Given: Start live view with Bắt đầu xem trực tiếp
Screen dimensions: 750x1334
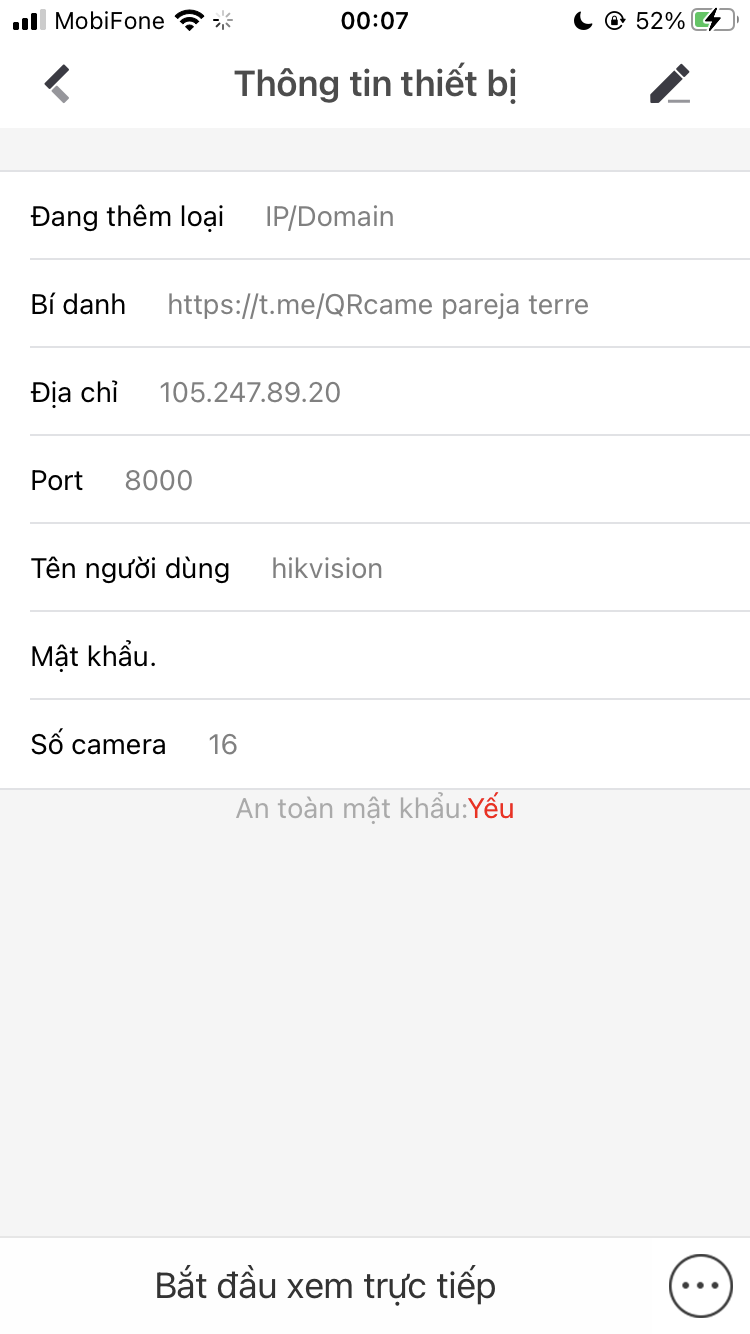Looking at the screenshot, I should tap(325, 1285).
